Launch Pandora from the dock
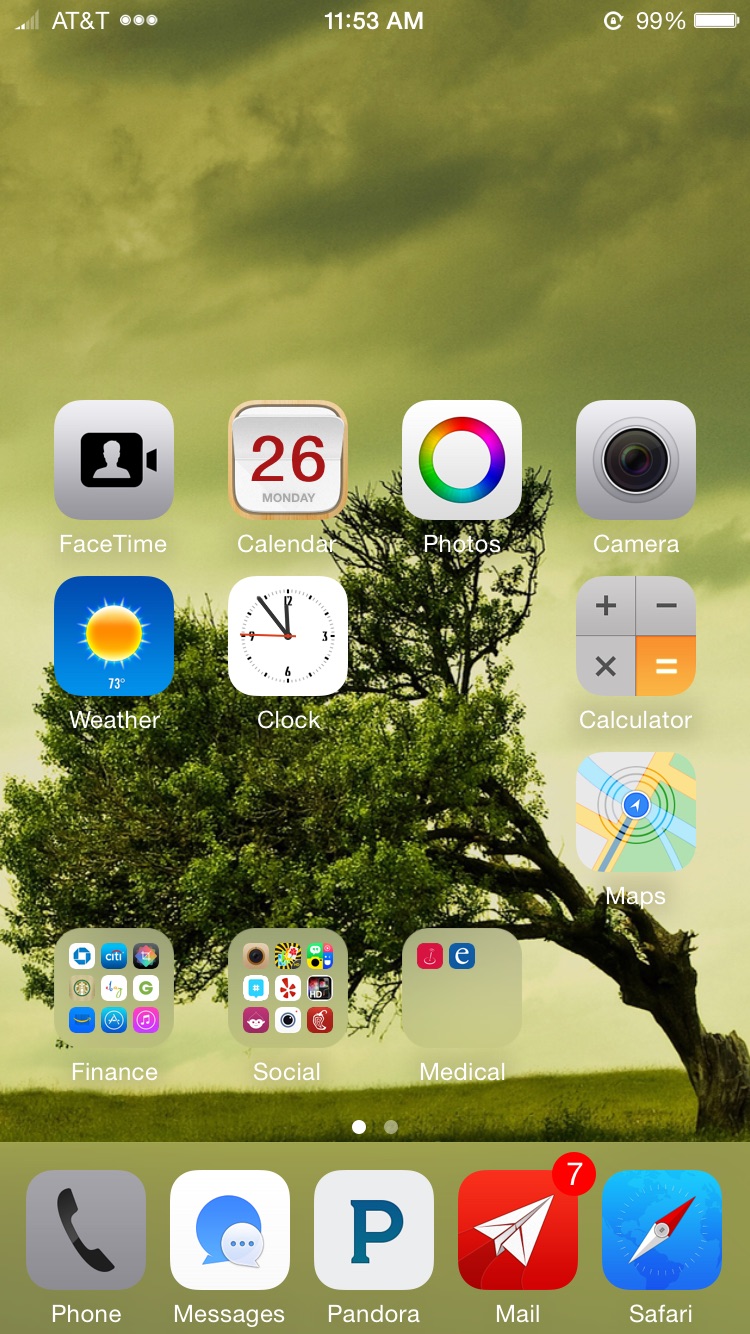This screenshot has width=750, height=1334. [374, 1230]
